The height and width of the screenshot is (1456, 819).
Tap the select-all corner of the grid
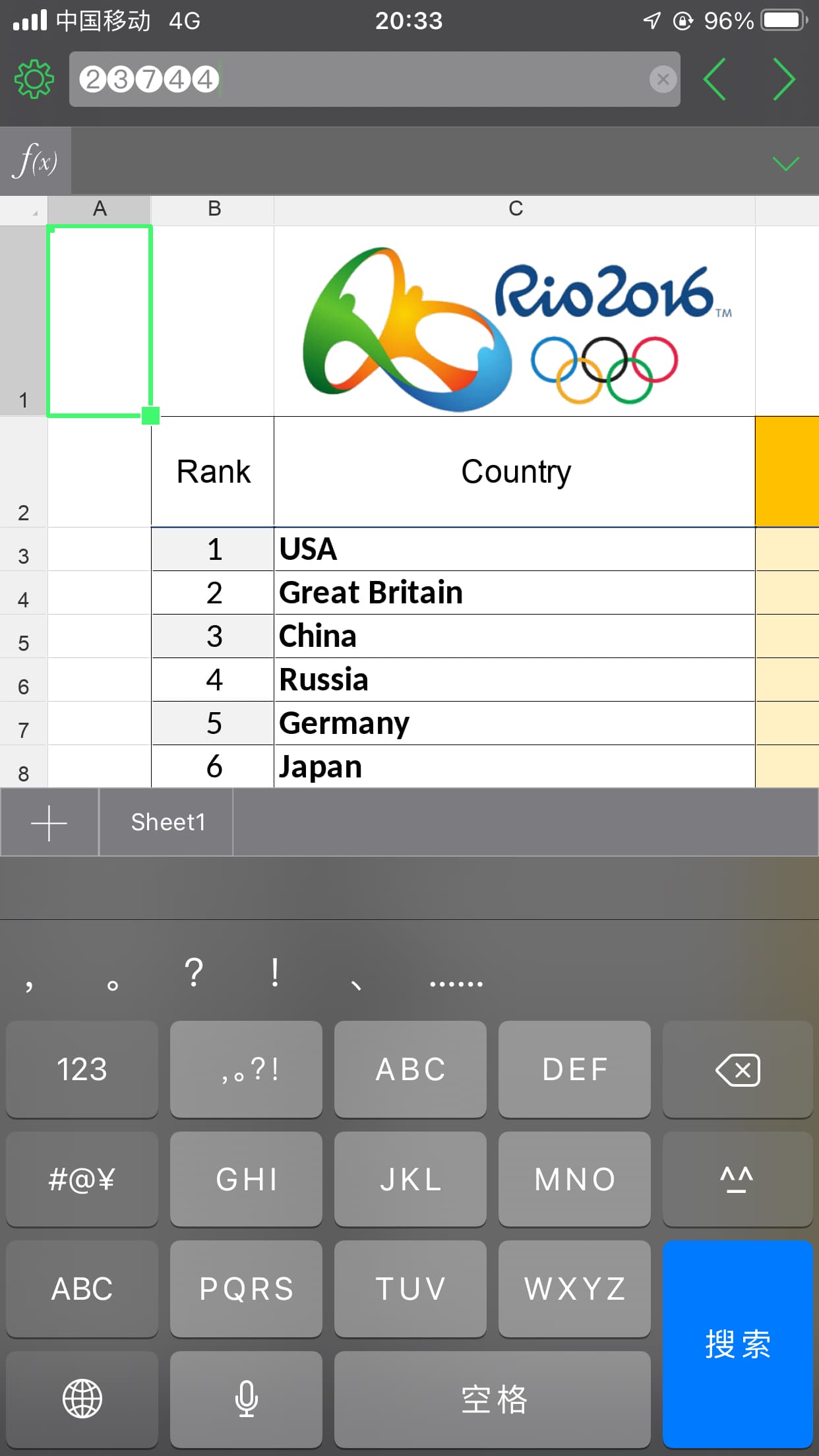[24, 210]
